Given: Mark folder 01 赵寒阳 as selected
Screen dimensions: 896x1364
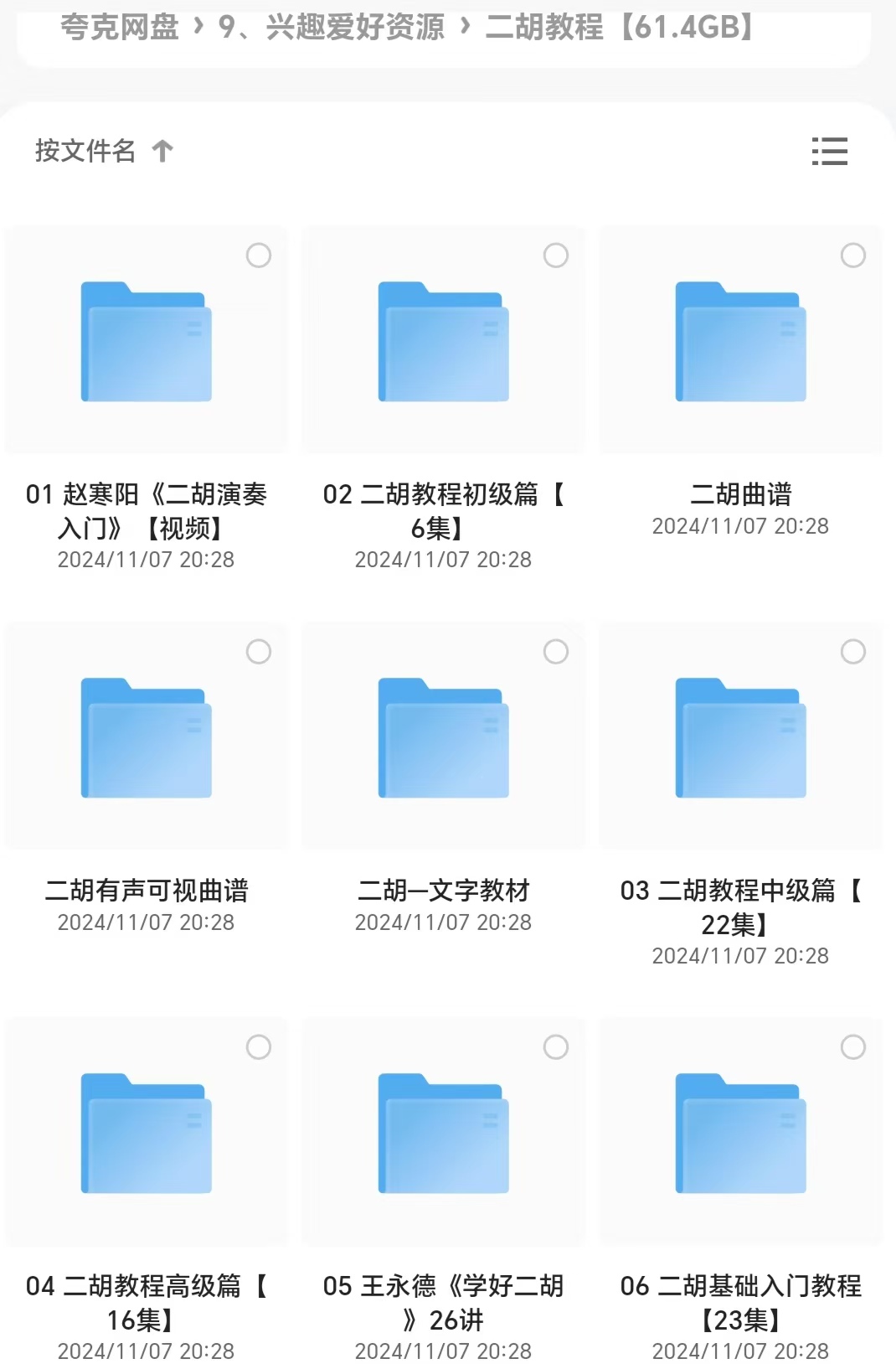Looking at the screenshot, I should tap(259, 256).
